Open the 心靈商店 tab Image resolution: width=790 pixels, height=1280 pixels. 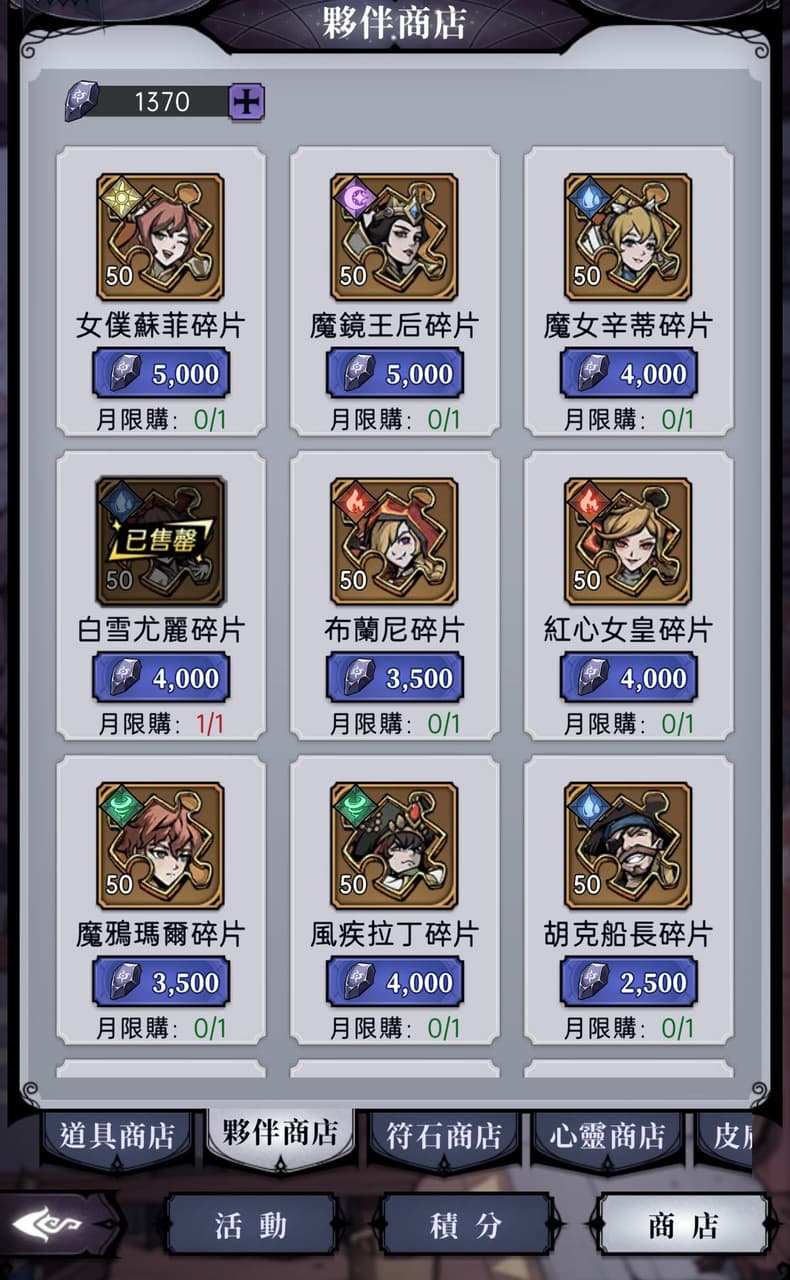[607, 1137]
